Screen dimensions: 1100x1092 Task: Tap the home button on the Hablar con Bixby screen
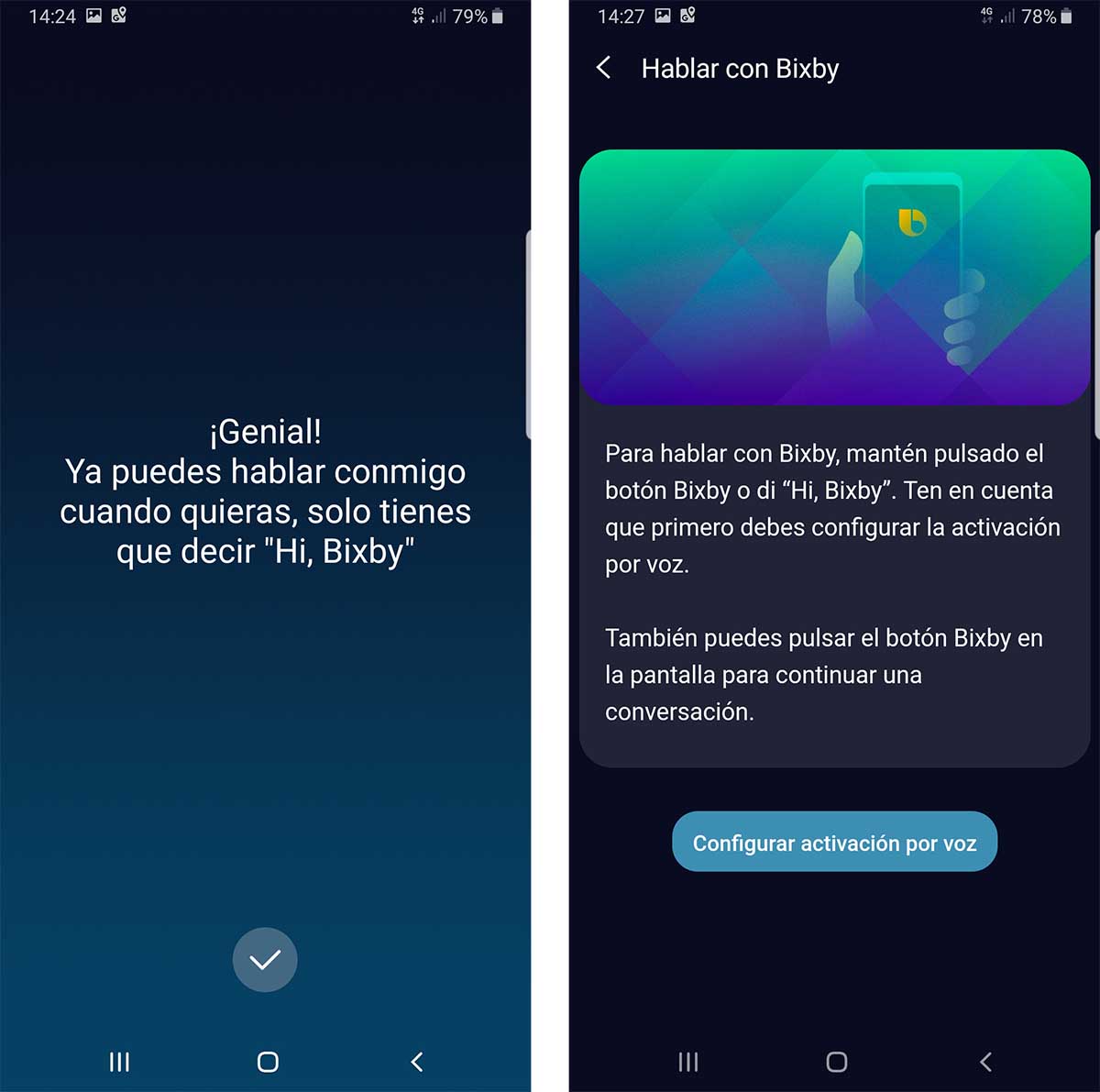coord(836,1062)
